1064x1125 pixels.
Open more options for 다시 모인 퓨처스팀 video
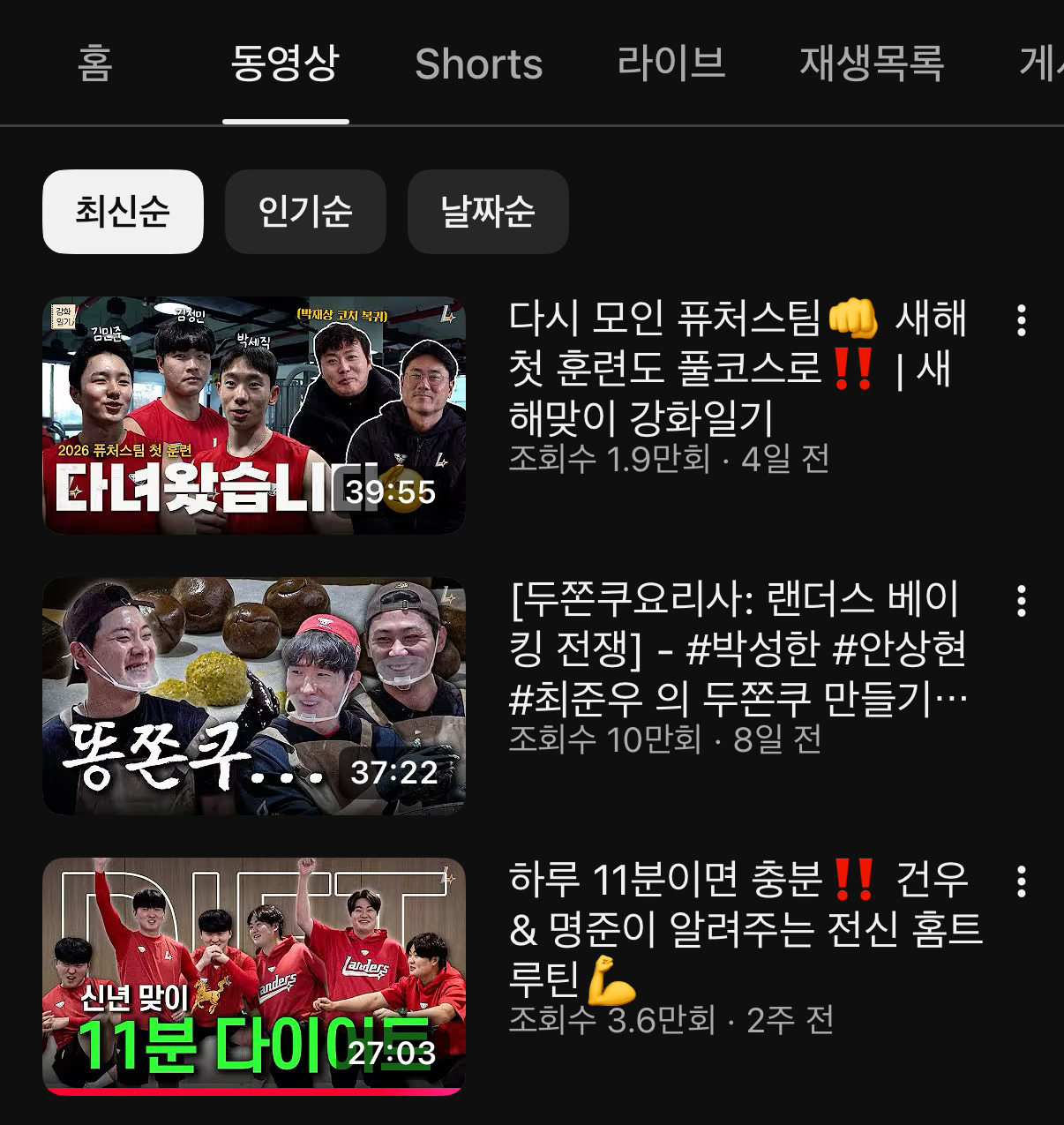coord(1021,320)
